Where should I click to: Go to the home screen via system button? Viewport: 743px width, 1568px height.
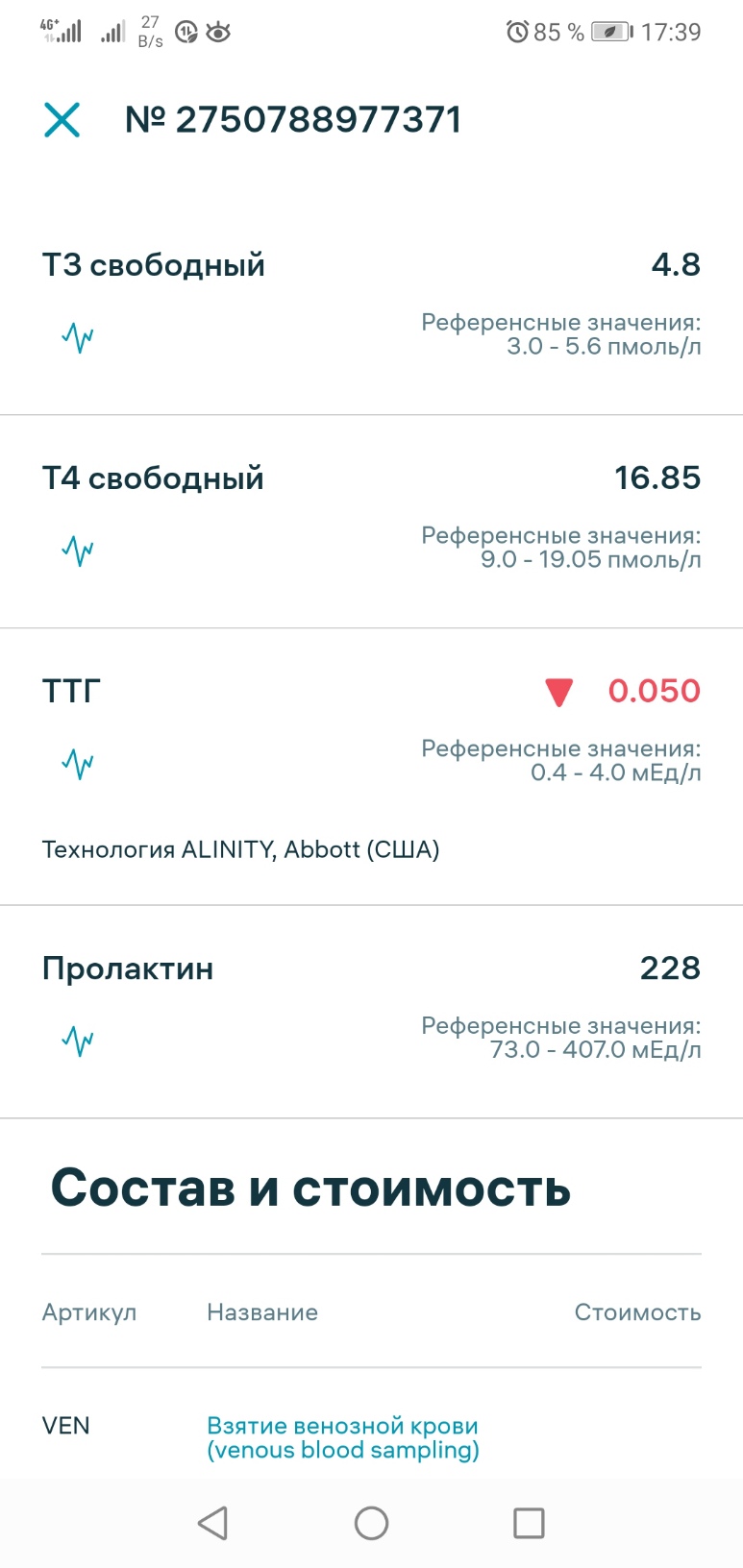(371, 1523)
